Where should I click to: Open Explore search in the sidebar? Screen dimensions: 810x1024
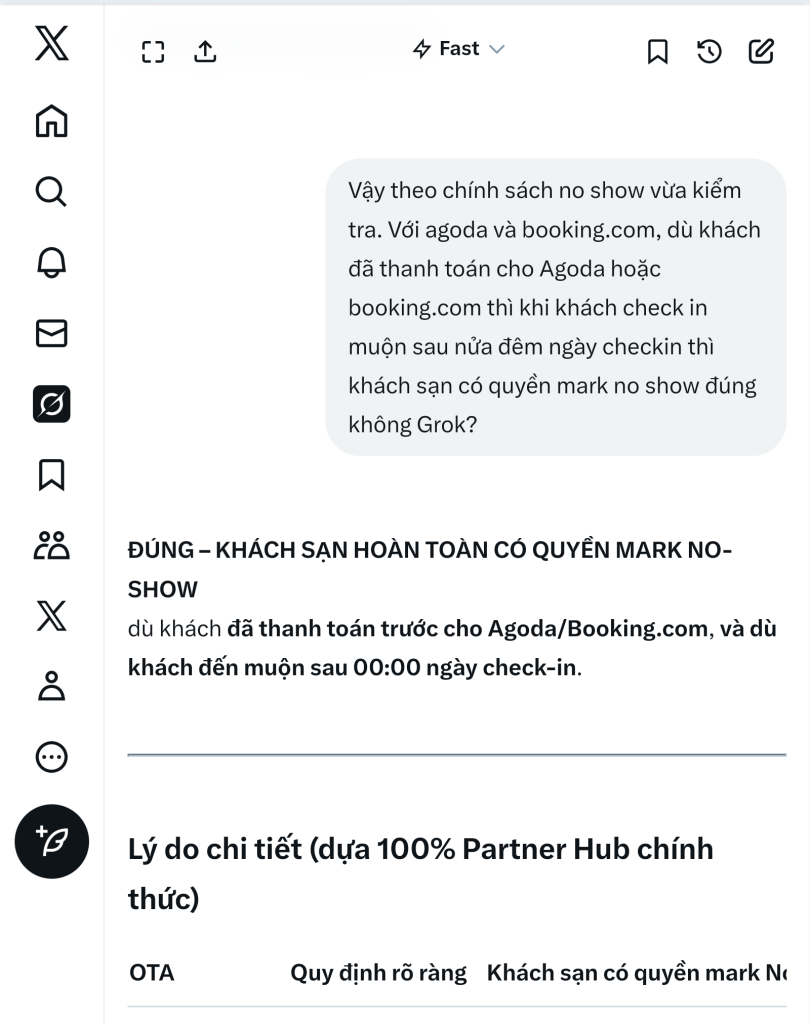52,191
